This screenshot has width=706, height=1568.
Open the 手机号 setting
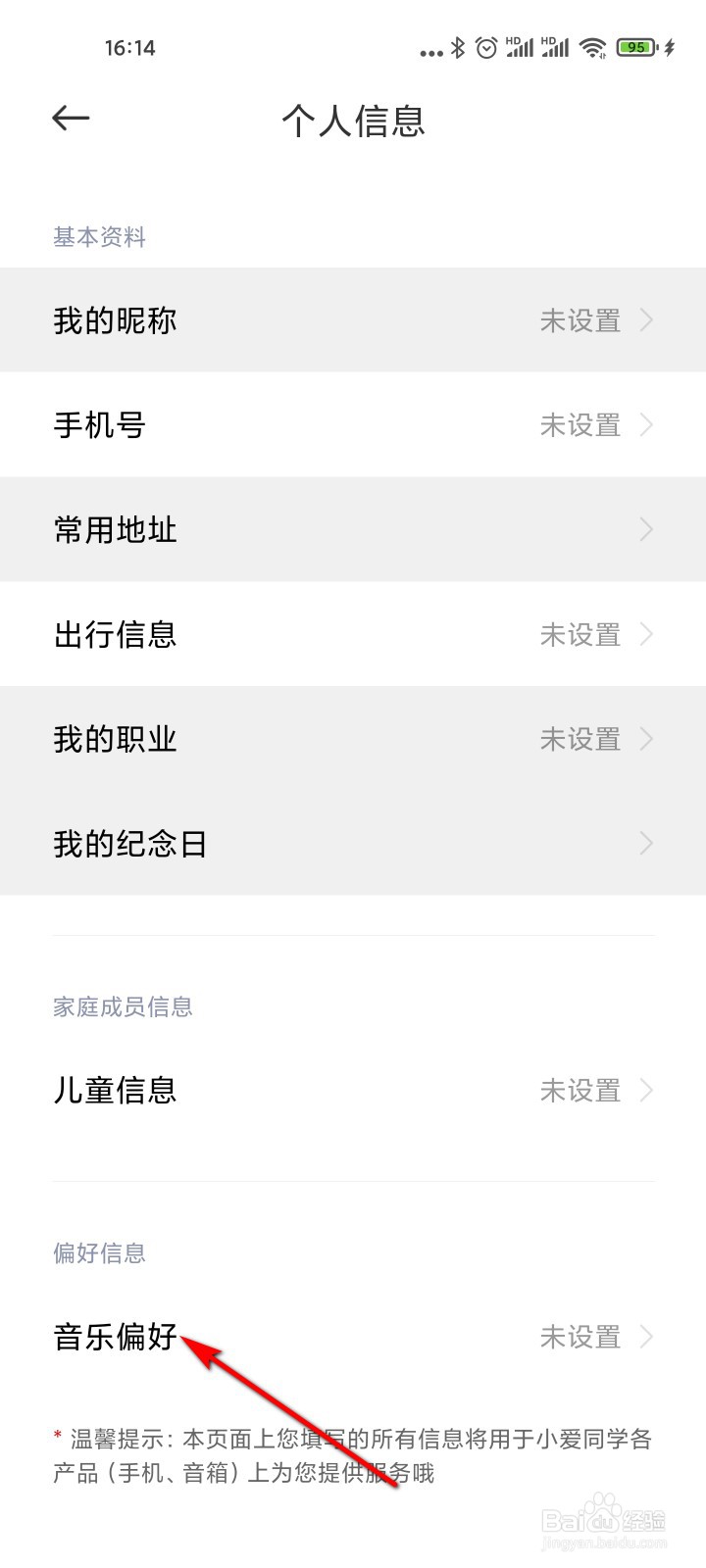(353, 424)
